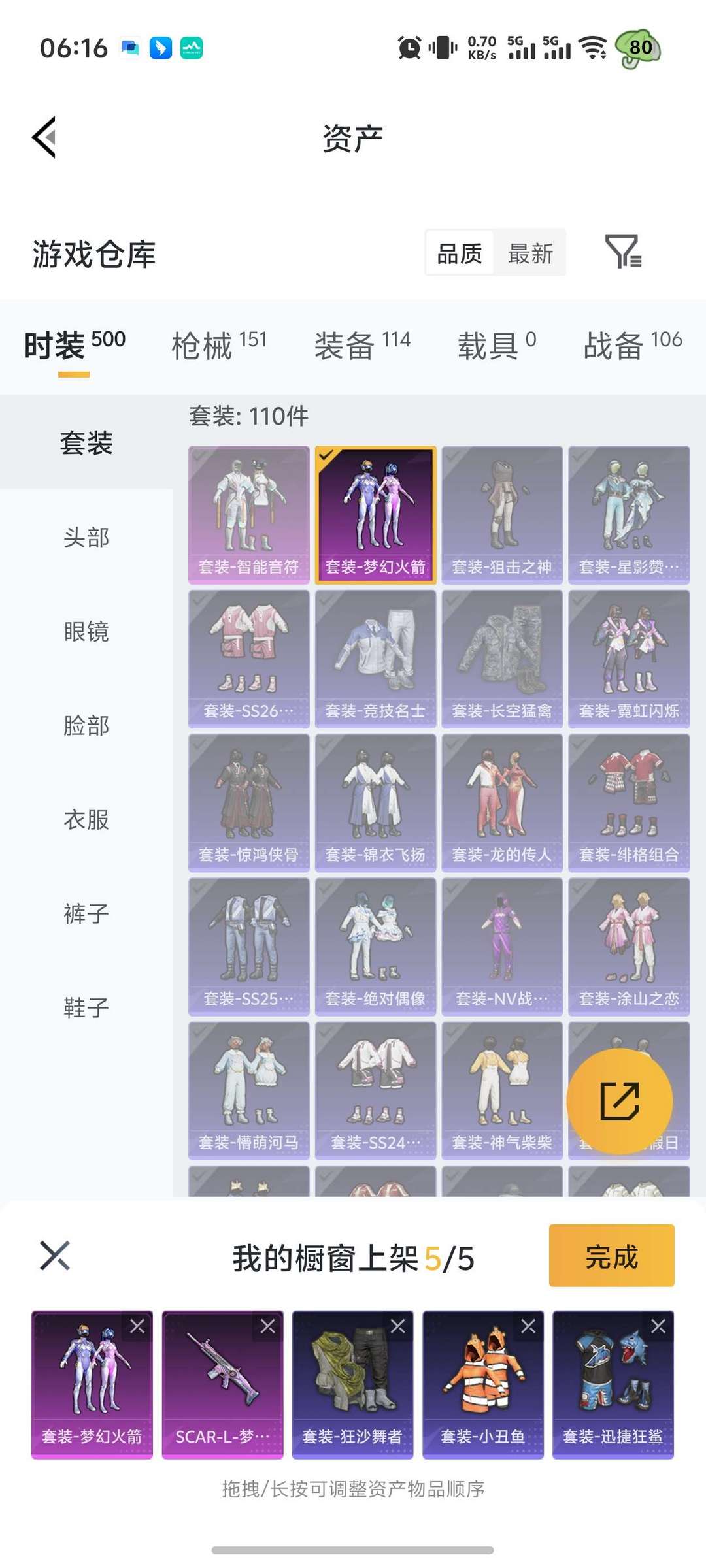Open the filter icon next to 最新
The width and height of the screenshot is (706, 1568).
[x=622, y=252]
